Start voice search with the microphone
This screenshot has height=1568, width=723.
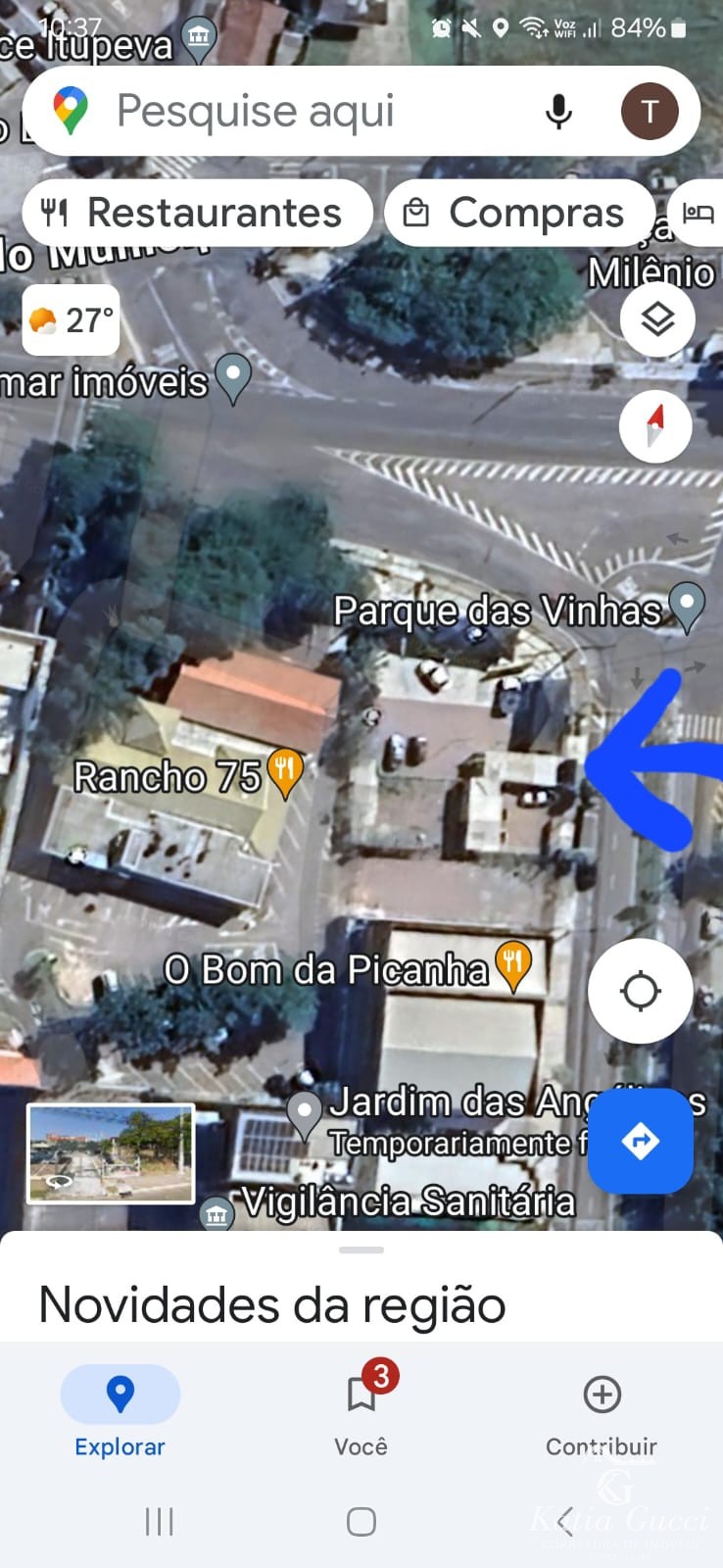[558, 112]
